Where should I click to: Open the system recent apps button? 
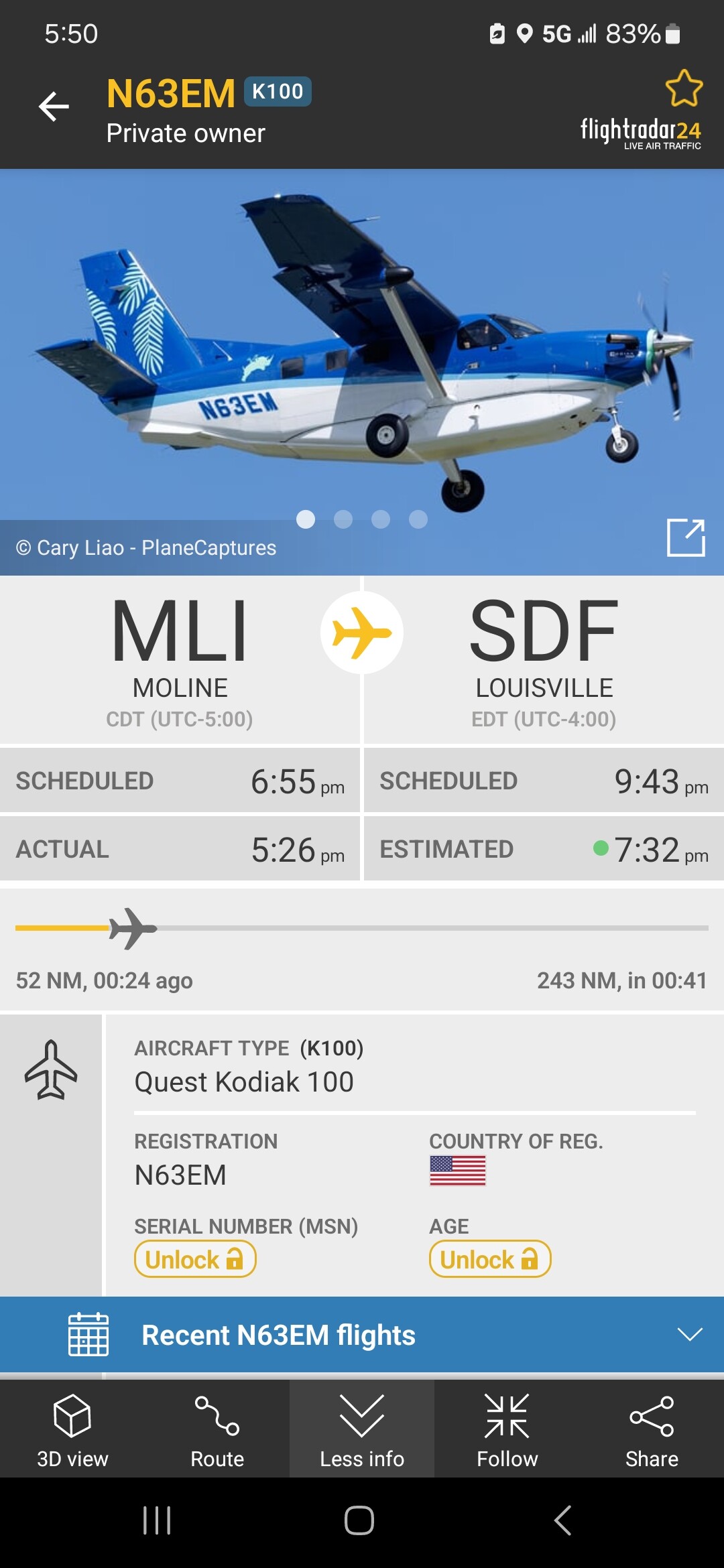click(158, 1520)
